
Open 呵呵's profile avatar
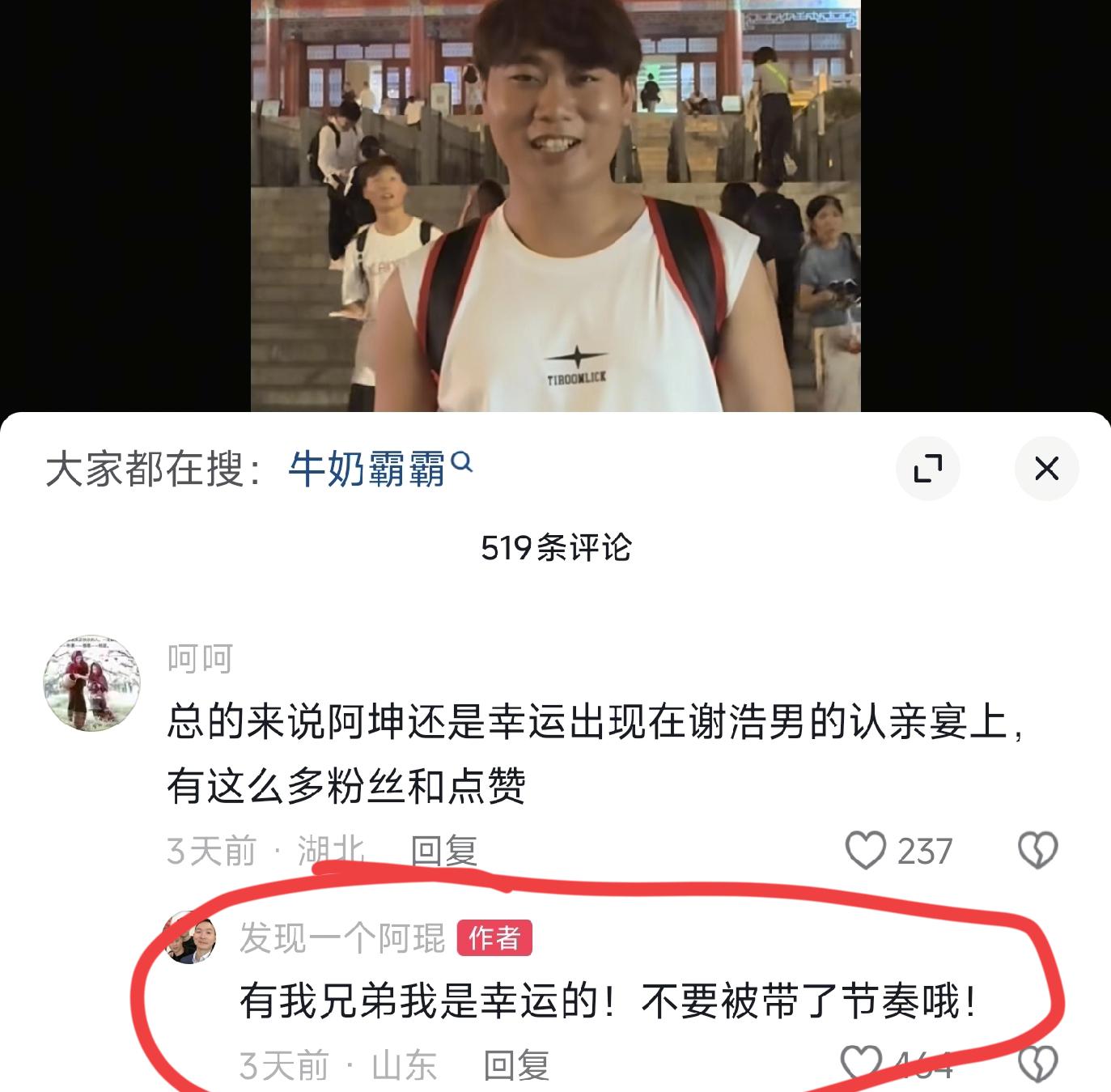pos(91,683)
